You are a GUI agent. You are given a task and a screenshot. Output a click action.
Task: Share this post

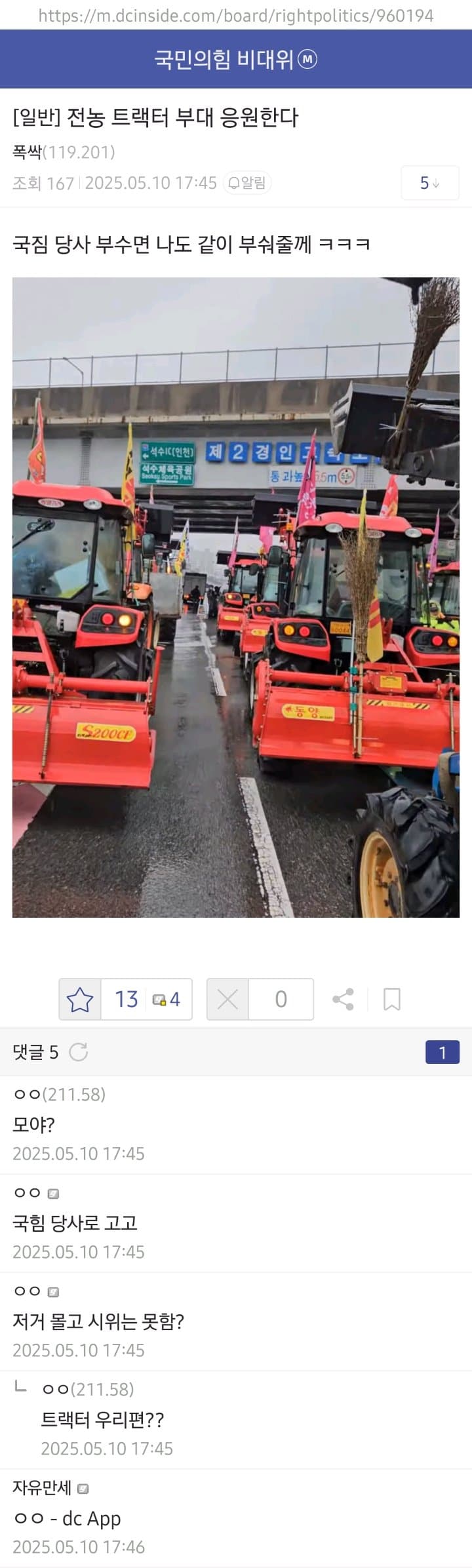343,999
